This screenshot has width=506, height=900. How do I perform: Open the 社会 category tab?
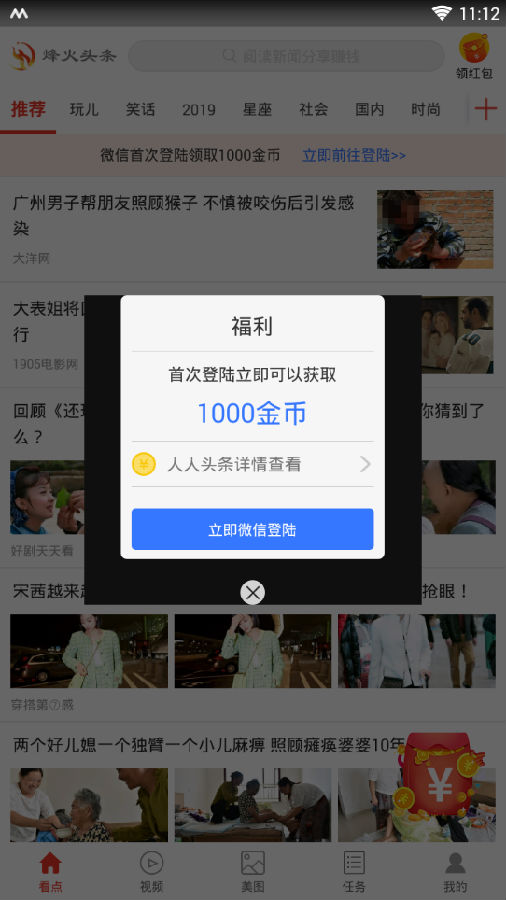pyautogui.click(x=313, y=109)
